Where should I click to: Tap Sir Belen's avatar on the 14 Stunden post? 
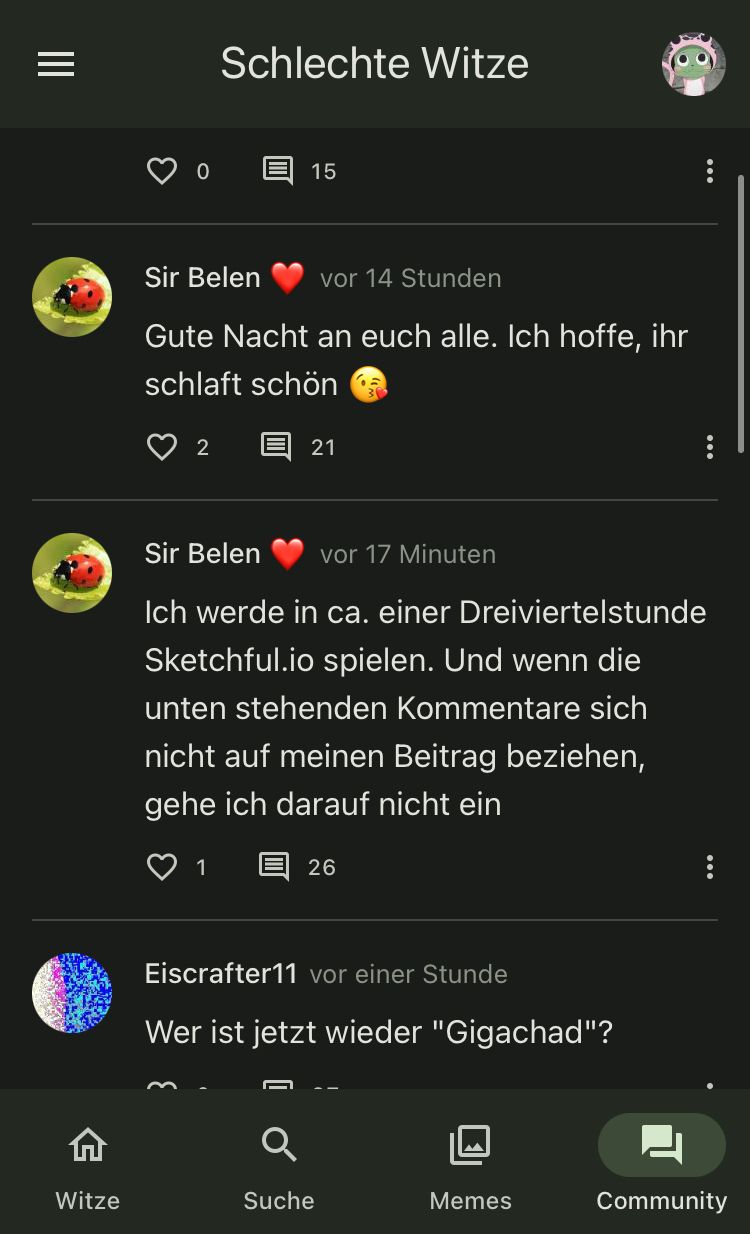pos(72,297)
